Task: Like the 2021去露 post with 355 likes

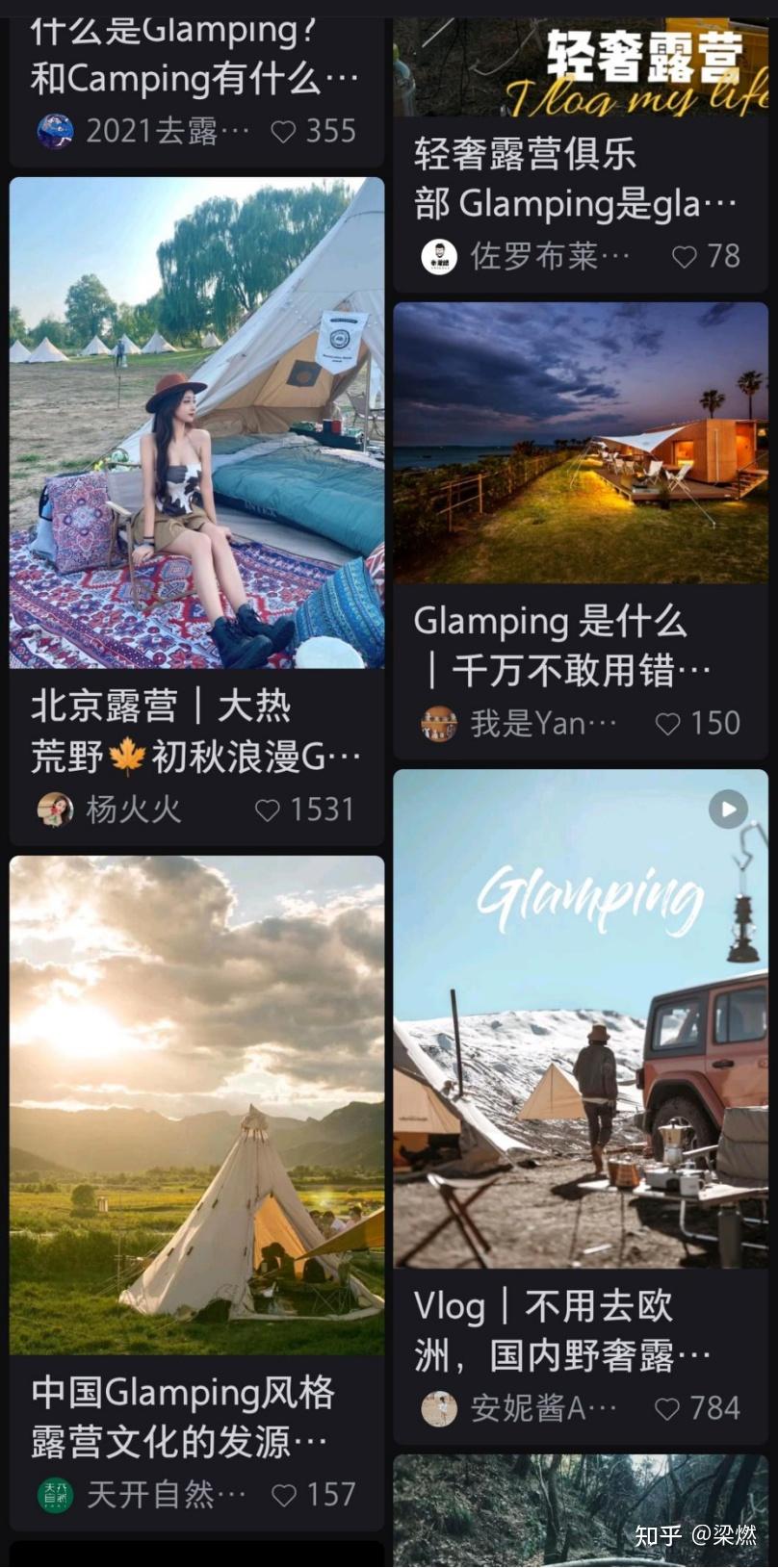Action: tap(283, 132)
